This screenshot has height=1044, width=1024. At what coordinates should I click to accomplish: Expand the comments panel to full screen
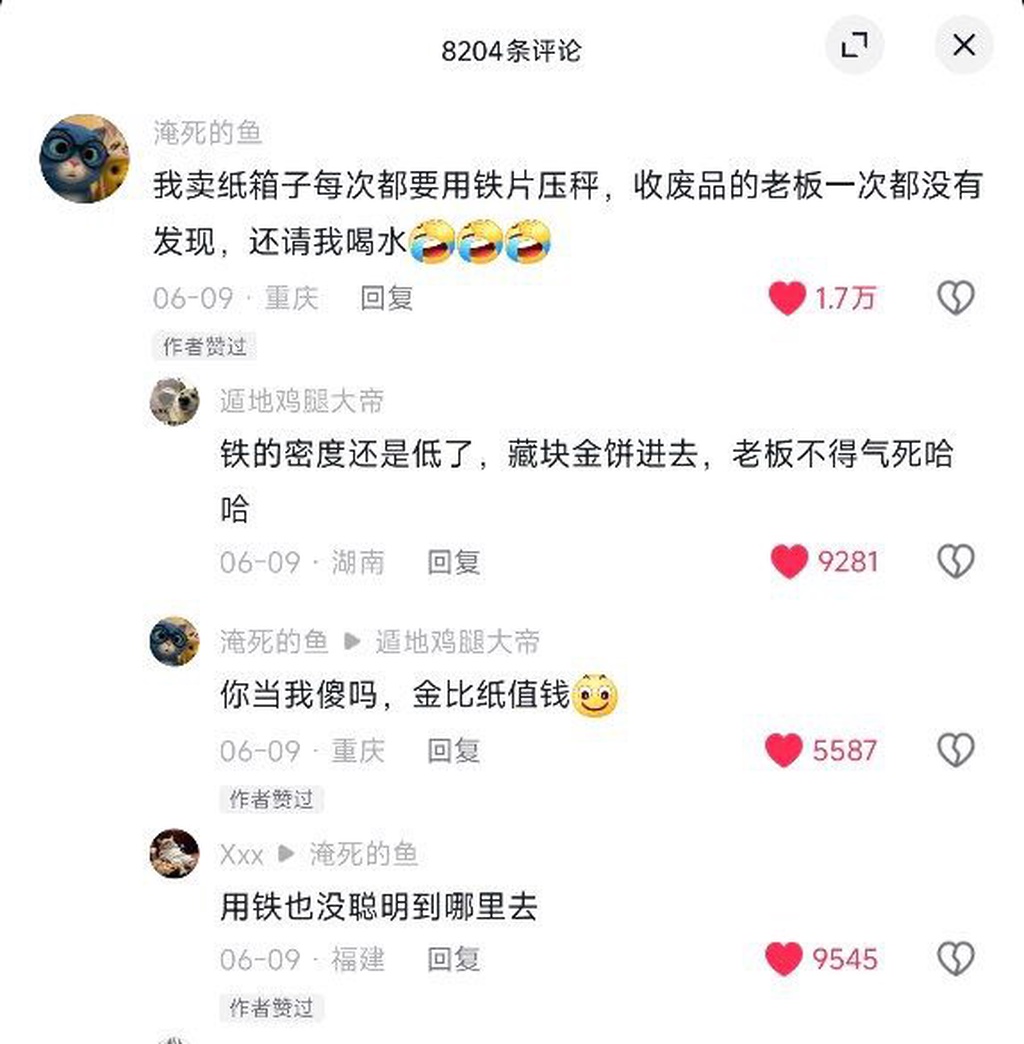tap(855, 46)
